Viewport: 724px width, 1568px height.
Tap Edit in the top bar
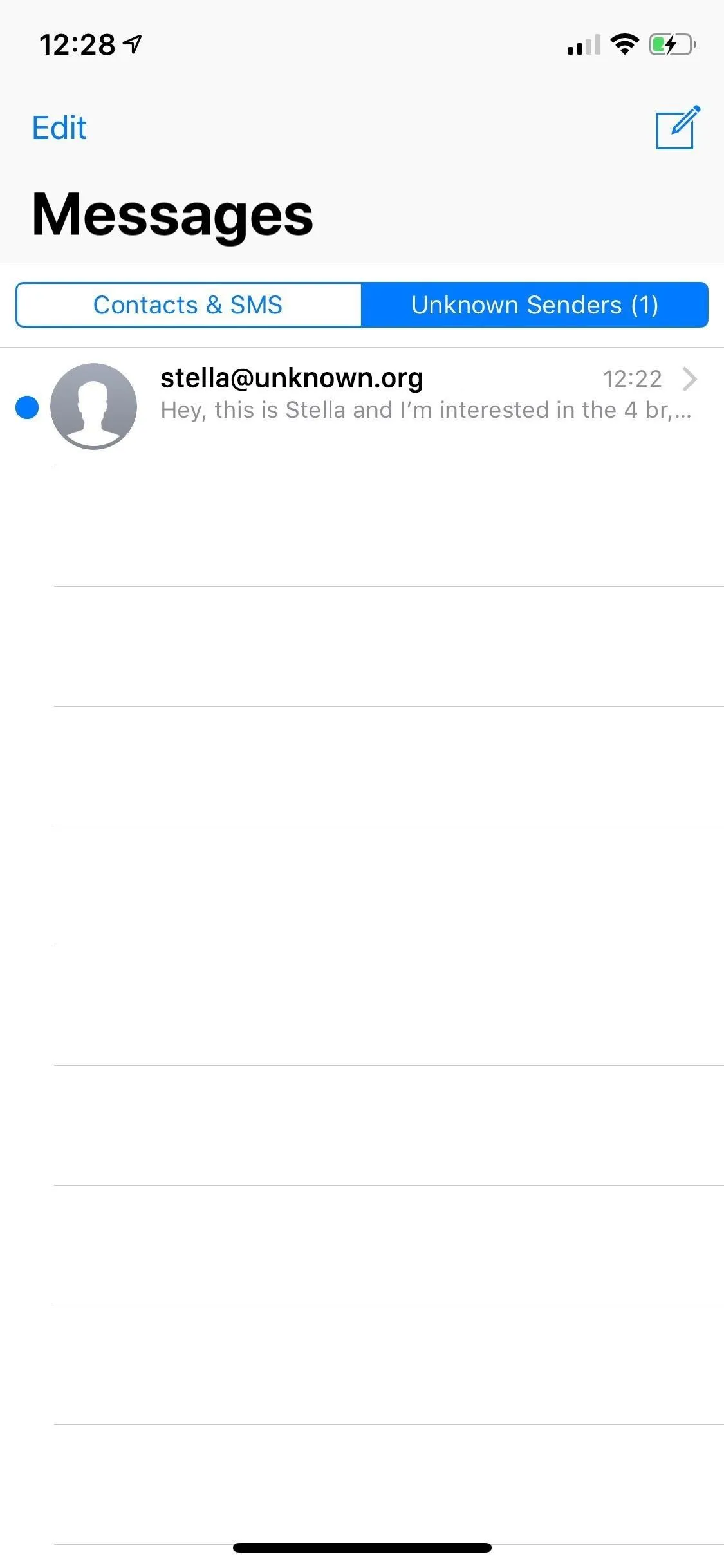tap(59, 128)
